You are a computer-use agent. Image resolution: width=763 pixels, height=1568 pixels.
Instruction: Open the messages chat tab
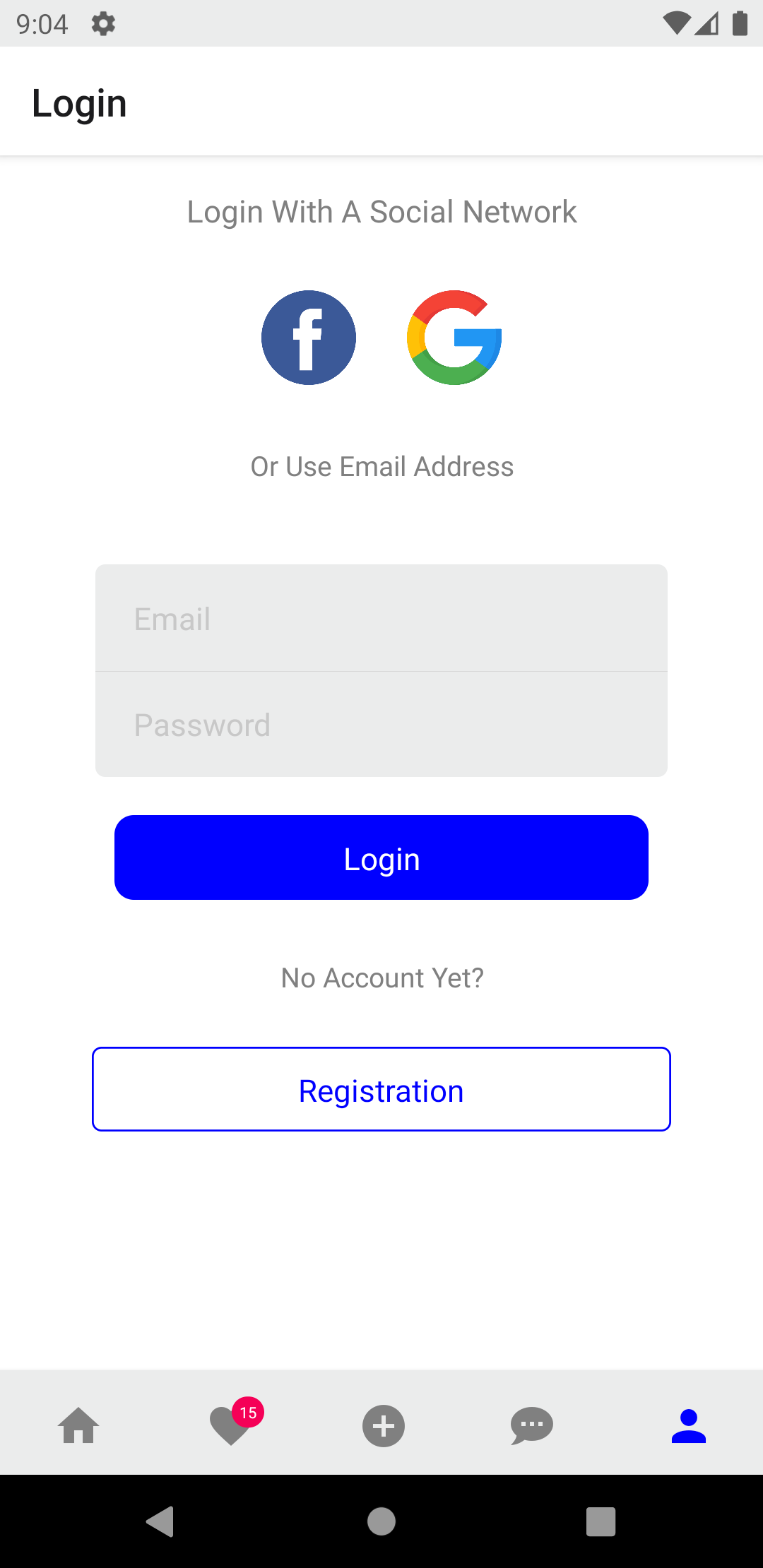pyautogui.click(x=532, y=1425)
